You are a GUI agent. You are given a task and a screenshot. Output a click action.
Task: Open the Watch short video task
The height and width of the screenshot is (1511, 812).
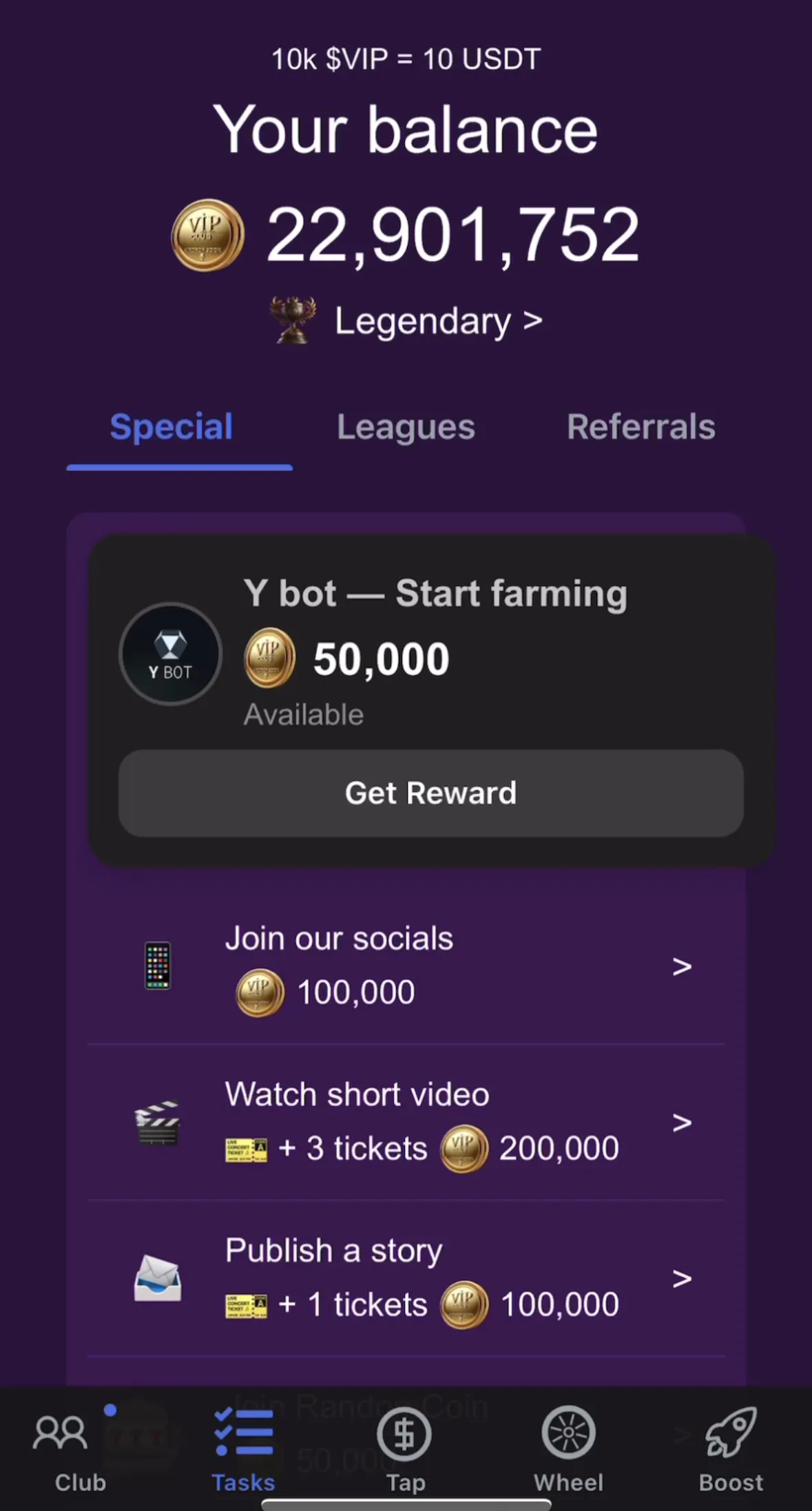tap(406, 1123)
